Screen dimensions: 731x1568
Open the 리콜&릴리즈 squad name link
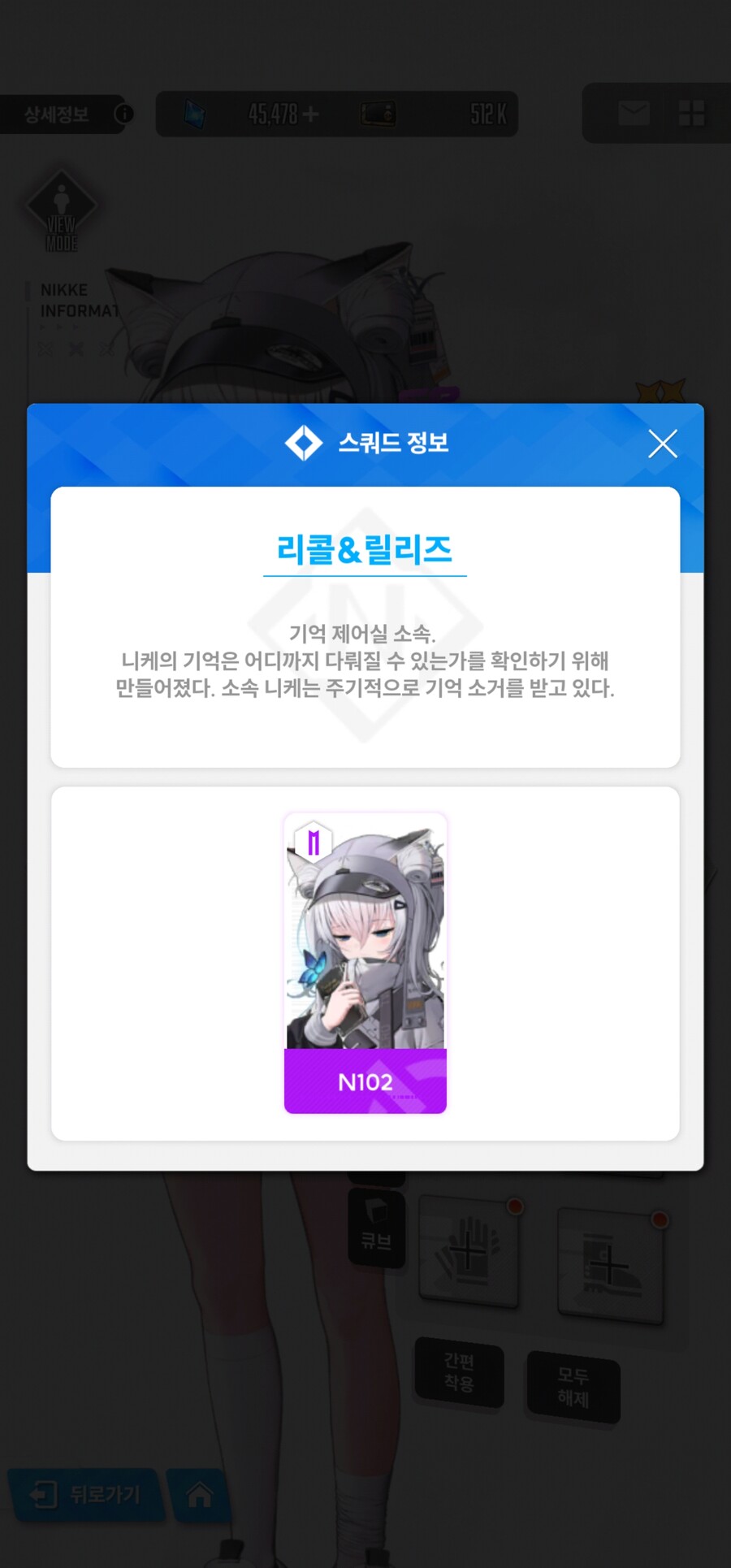point(365,549)
